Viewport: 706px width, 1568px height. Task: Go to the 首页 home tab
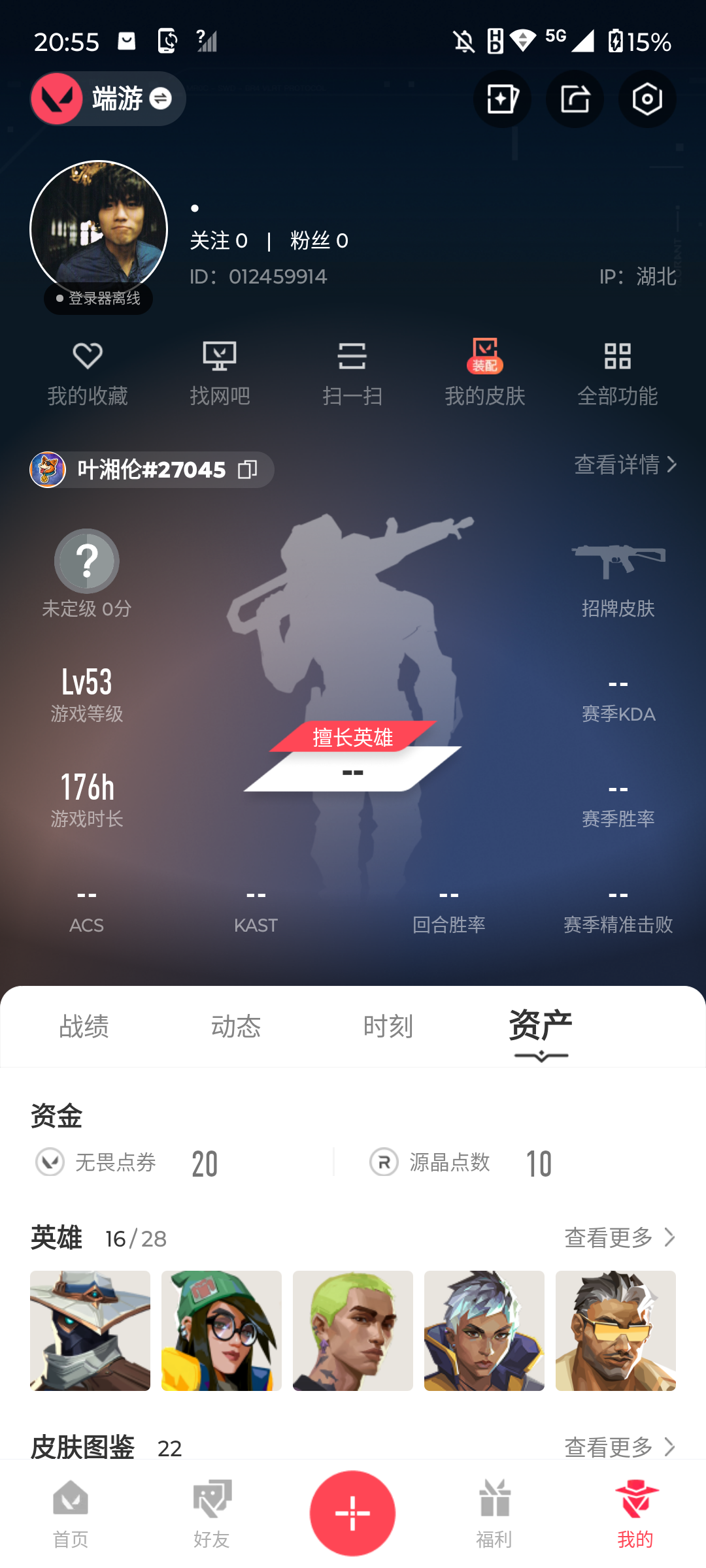point(71,1514)
